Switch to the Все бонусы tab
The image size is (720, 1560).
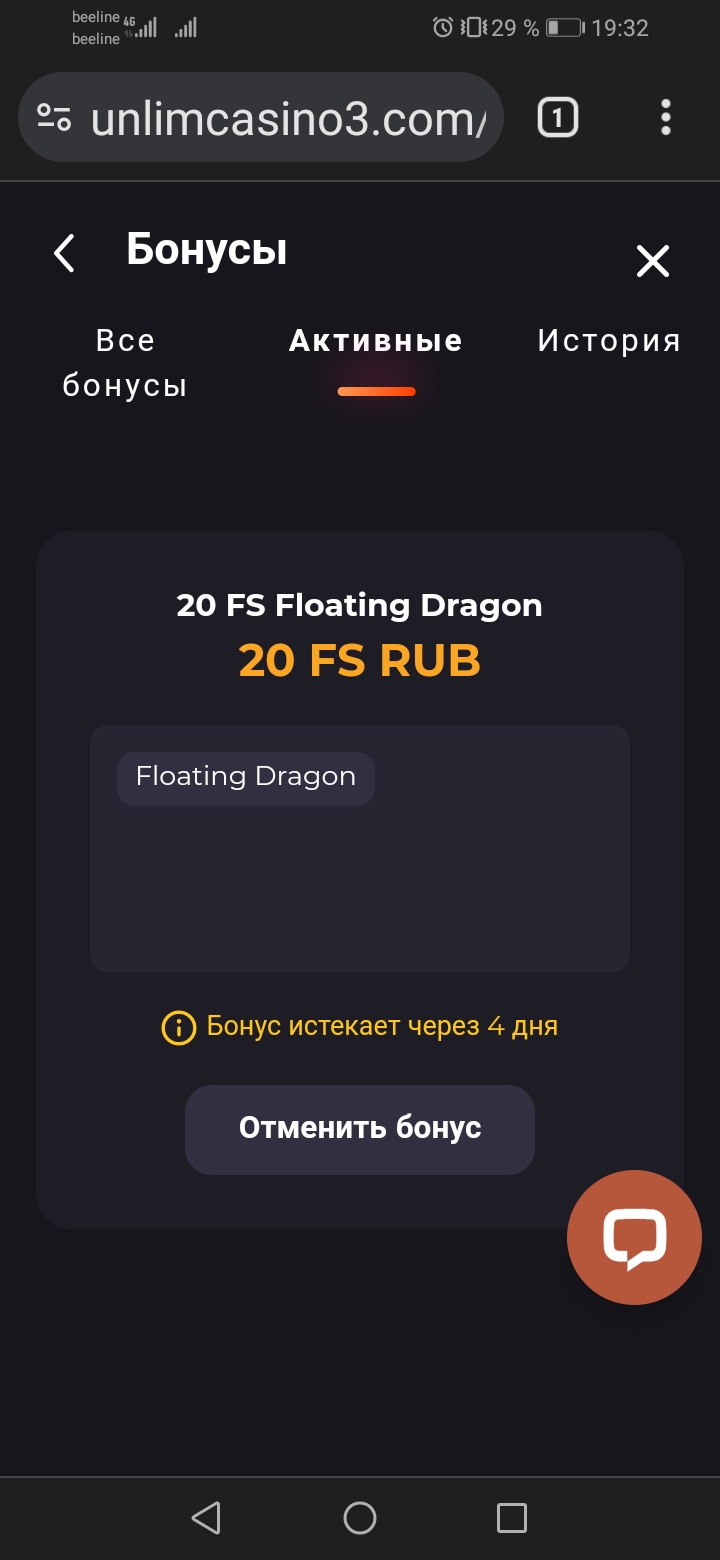pos(125,362)
